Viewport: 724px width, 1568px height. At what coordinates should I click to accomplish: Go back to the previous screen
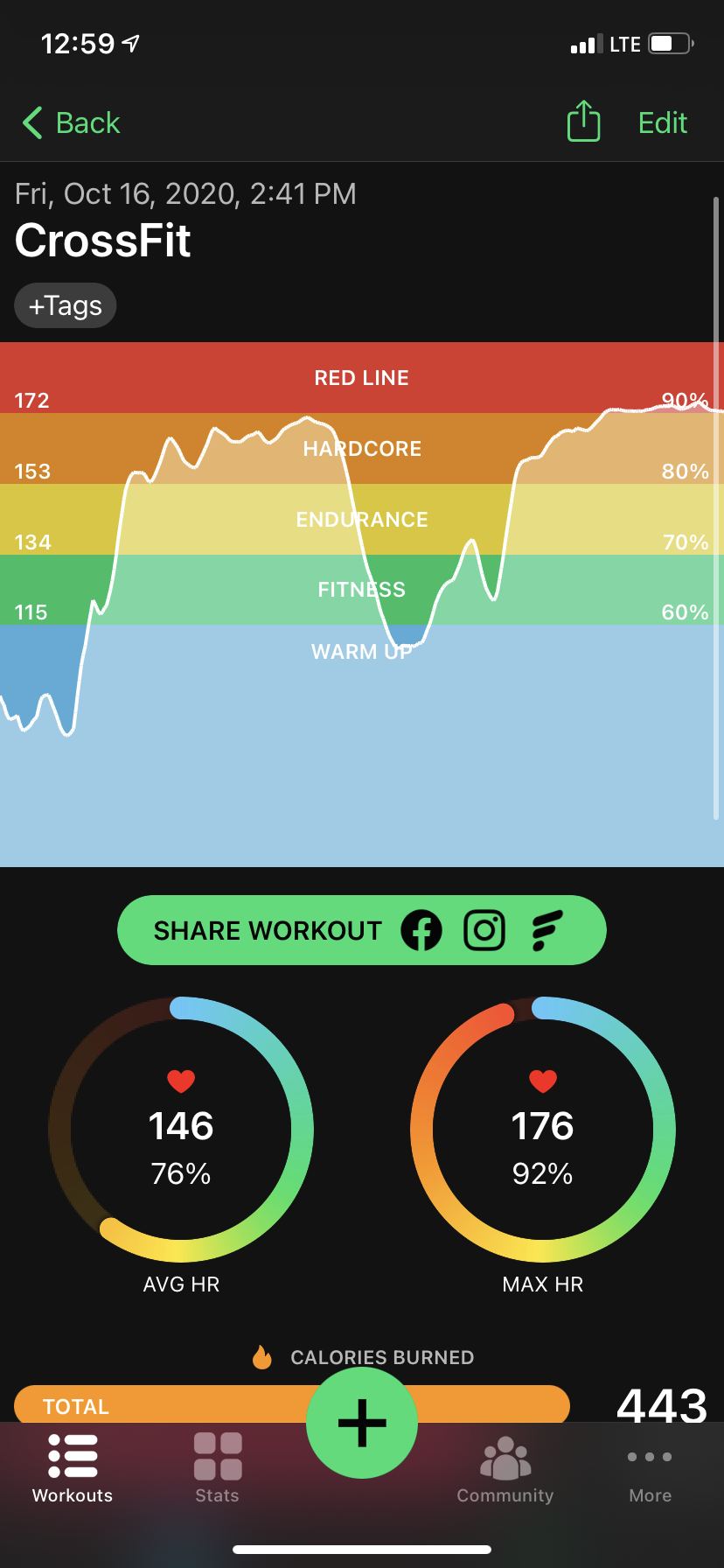(x=72, y=123)
